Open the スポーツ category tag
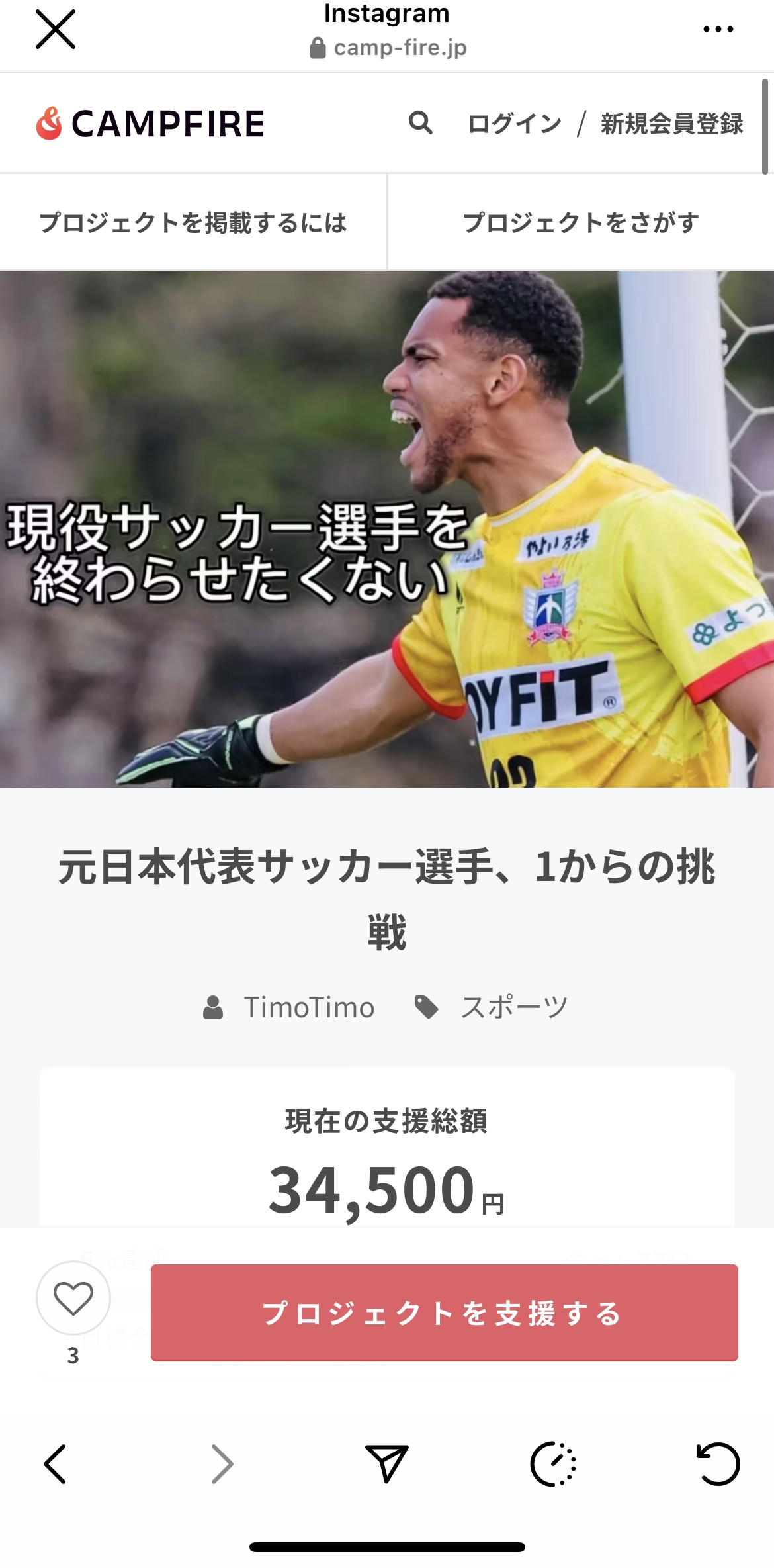This screenshot has height=1568, width=774. (514, 1007)
